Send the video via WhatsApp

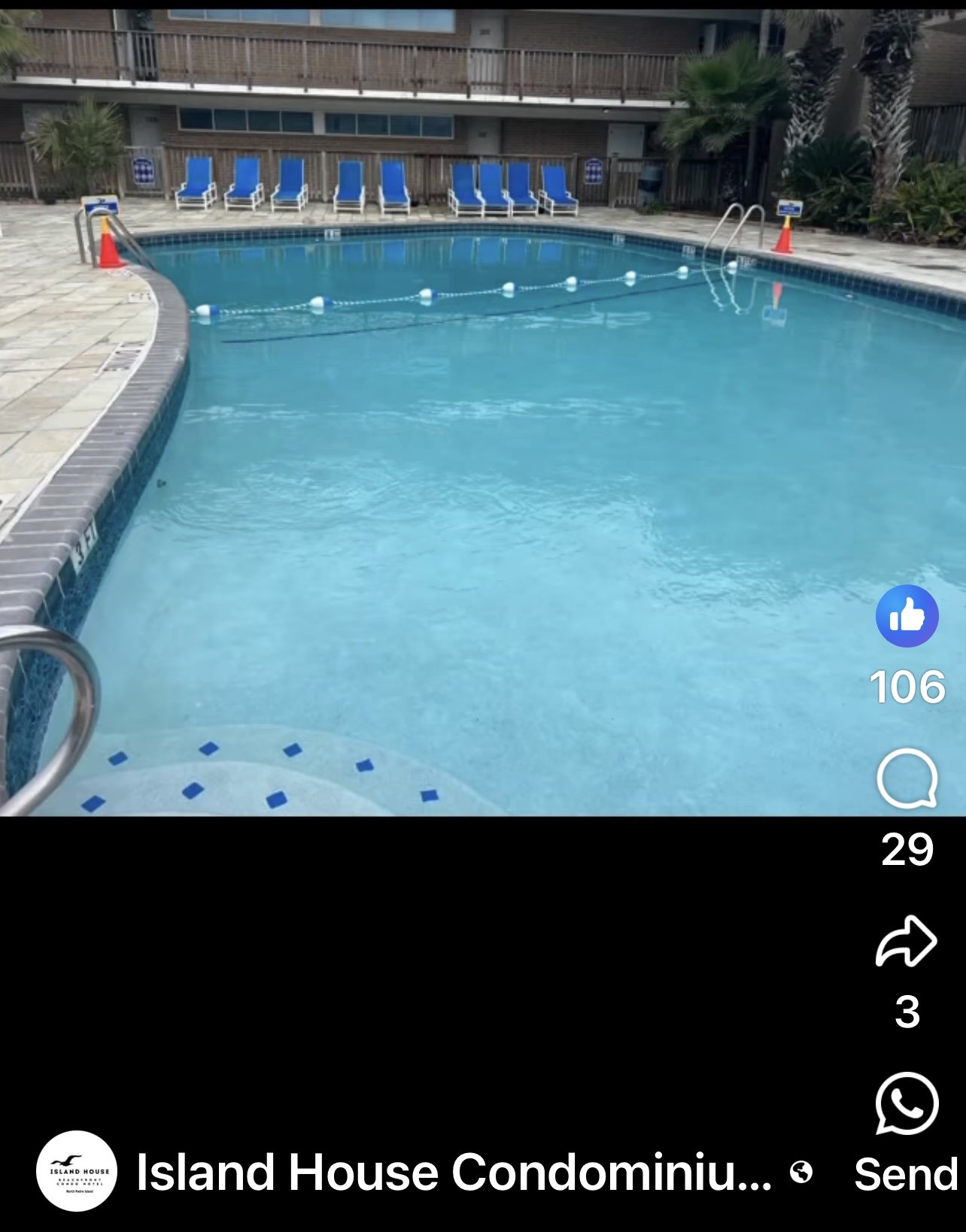point(907,1103)
